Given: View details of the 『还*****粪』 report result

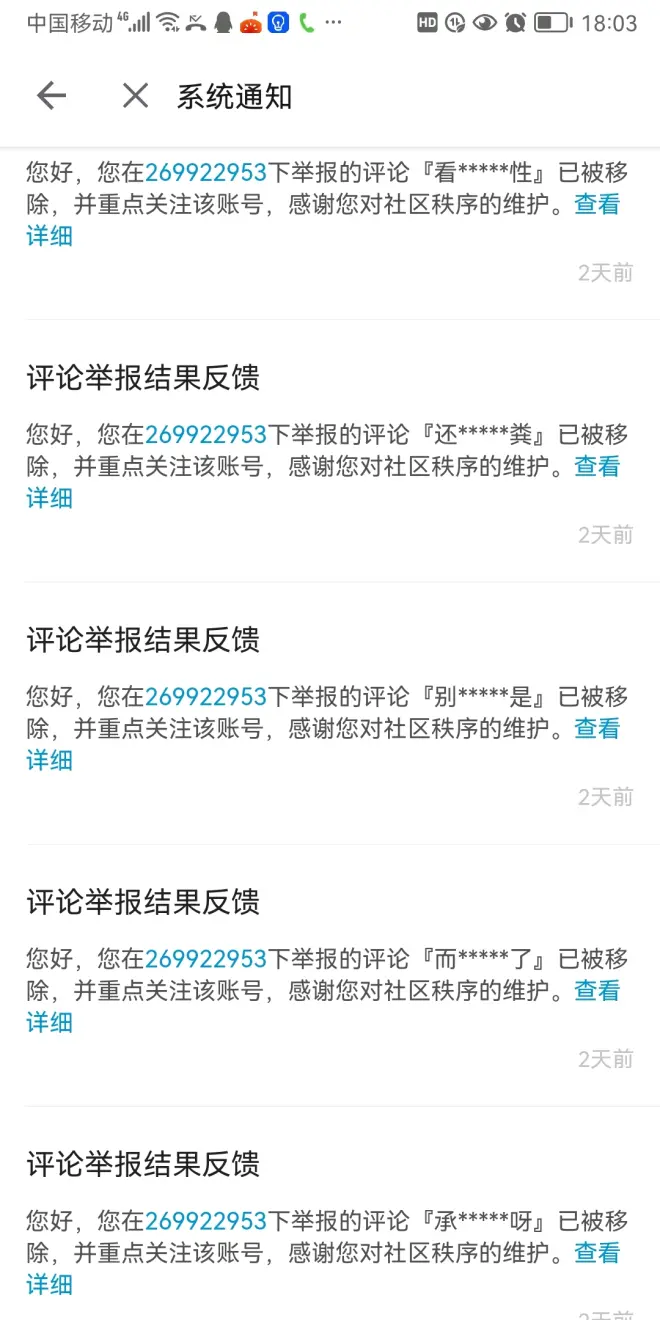Looking at the screenshot, I should coord(597,467).
